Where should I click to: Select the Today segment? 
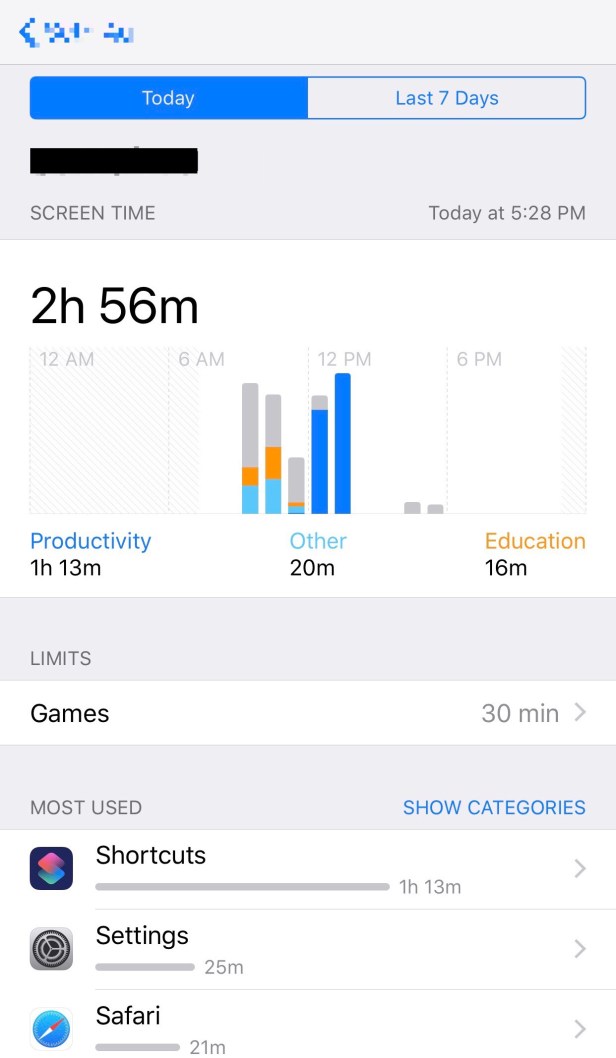click(168, 98)
